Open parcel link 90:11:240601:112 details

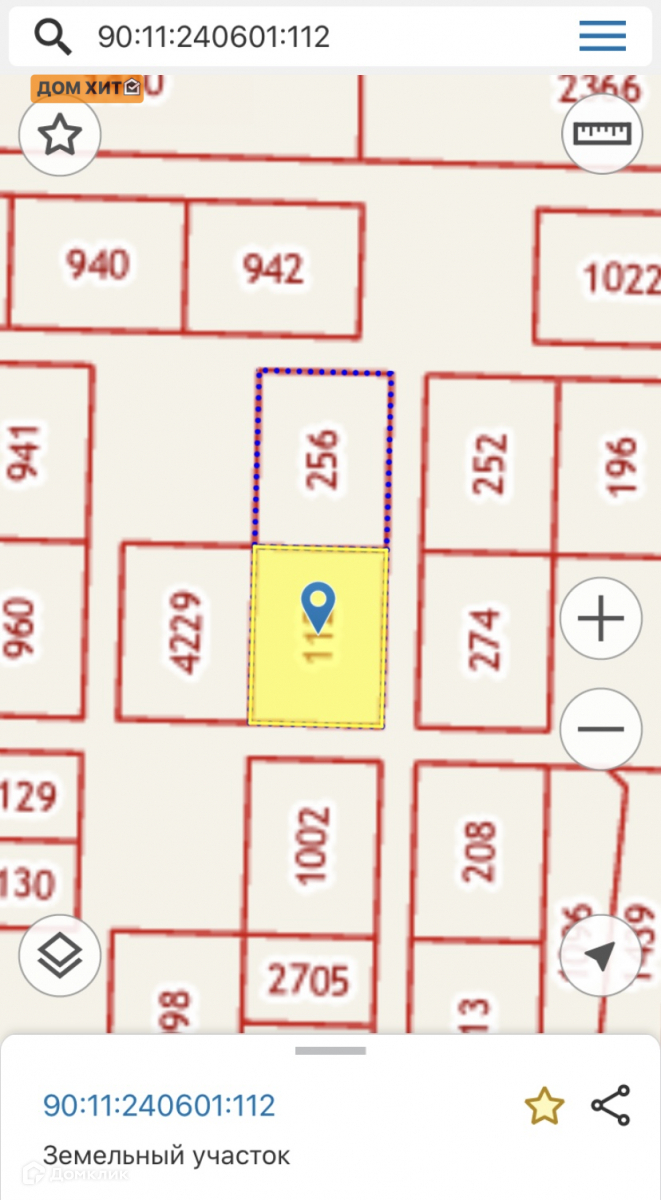pos(159,1105)
